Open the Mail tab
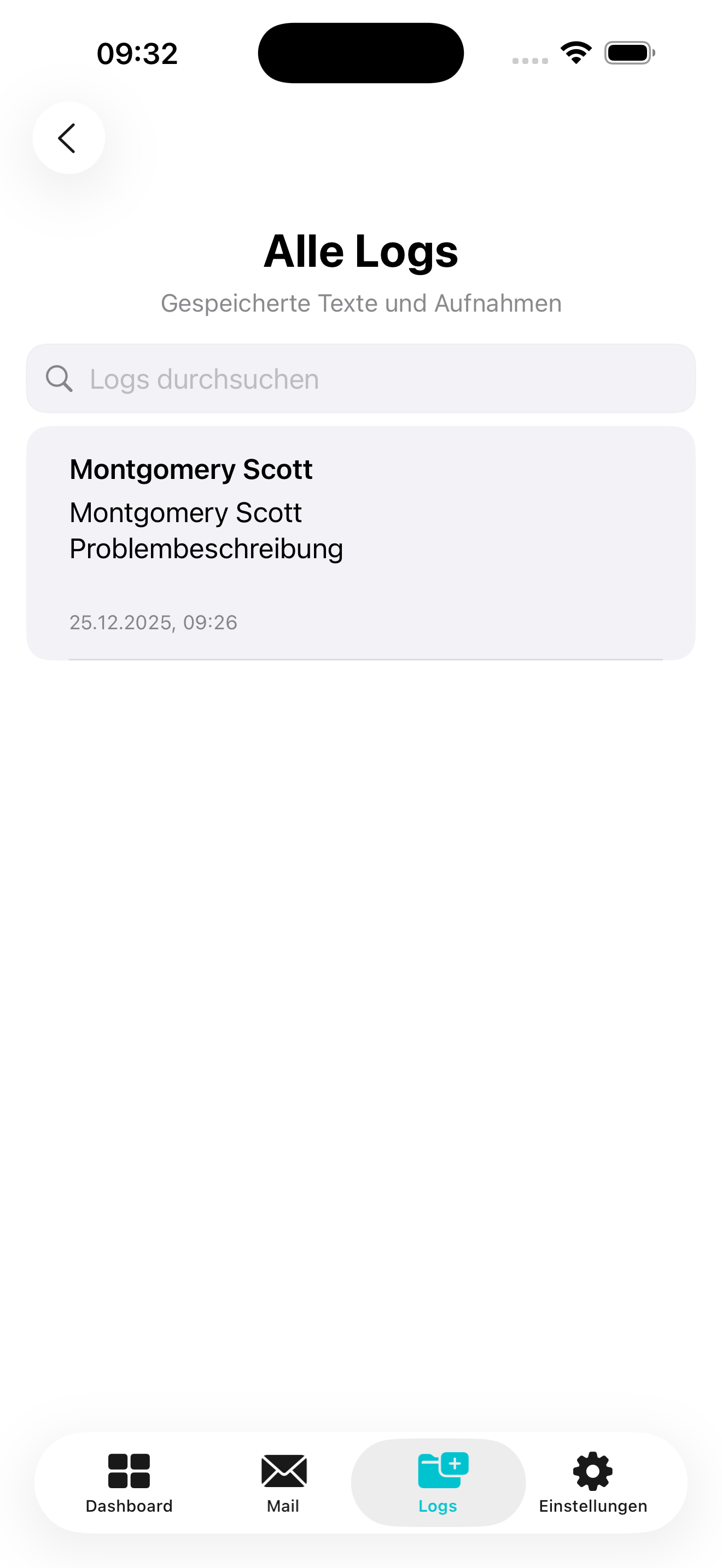The width and height of the screenshot is (722, 1568). pos(284,1483)
